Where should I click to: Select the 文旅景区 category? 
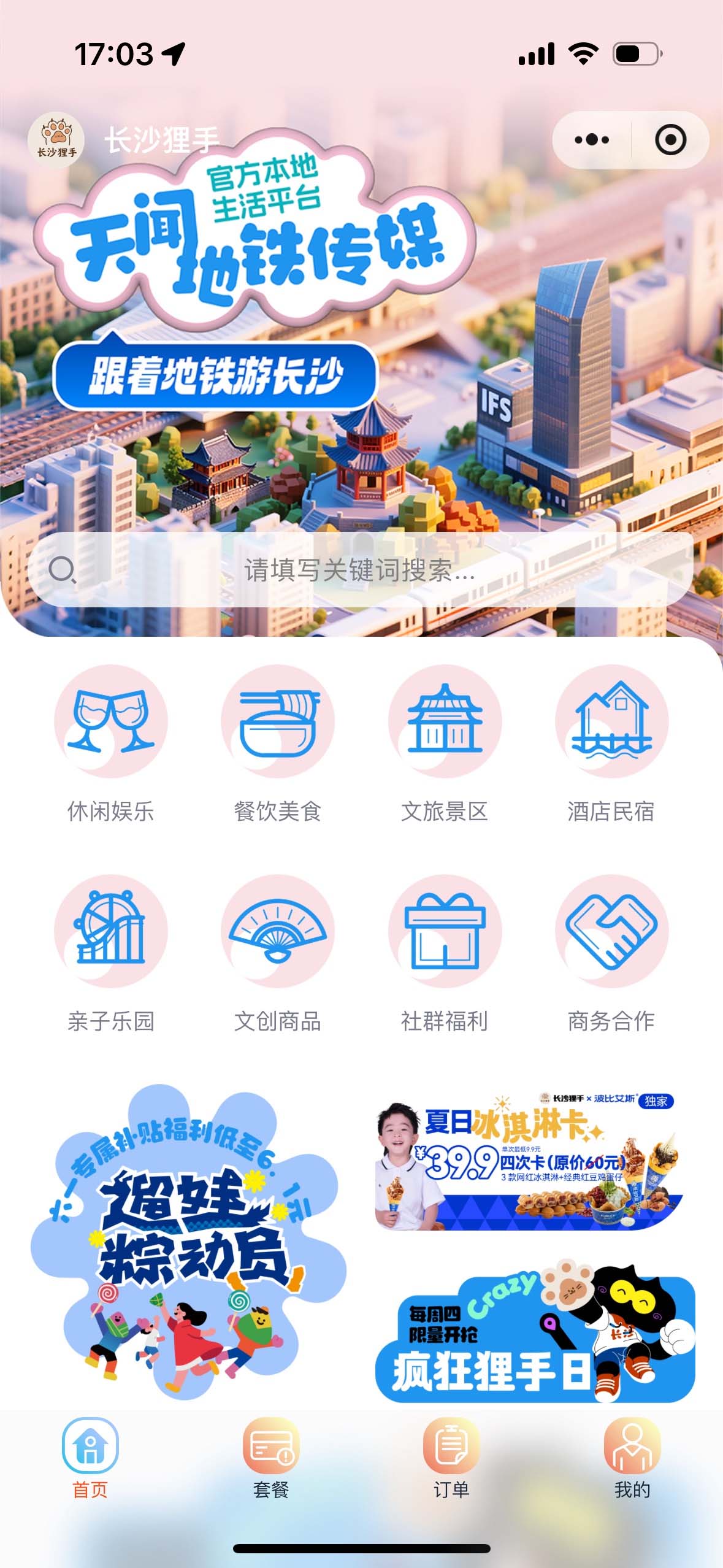(445, 743)
